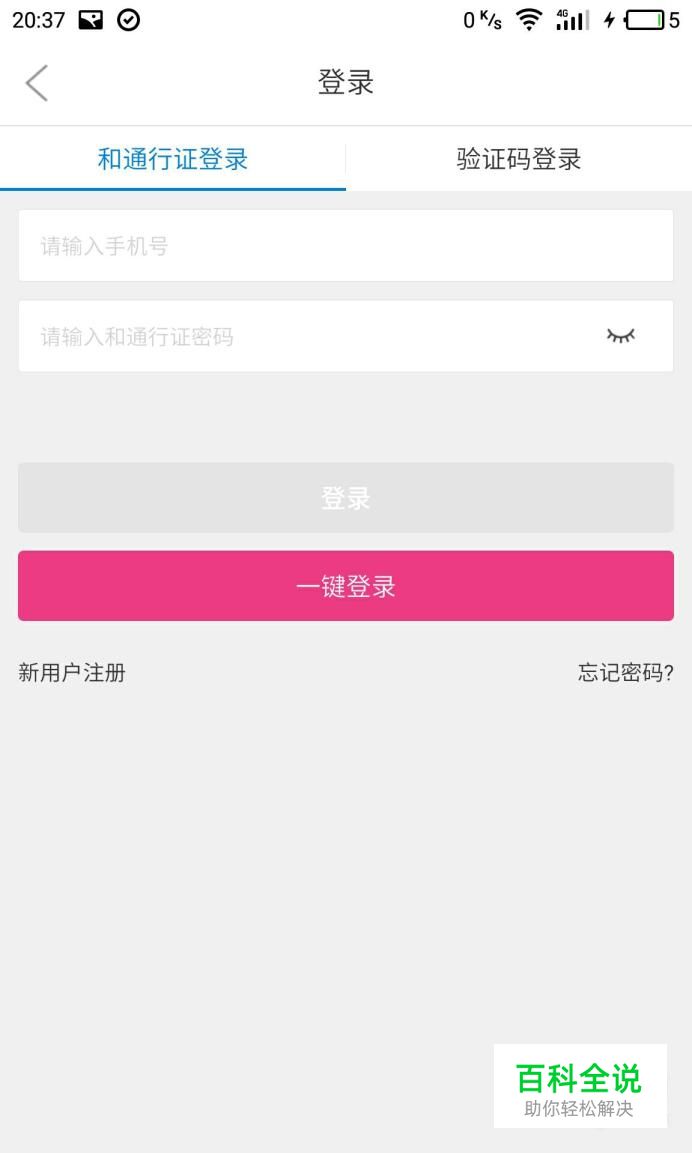Switch to the 验证码登录 tab
This screenshot has width=692, height=1153.
519,159
